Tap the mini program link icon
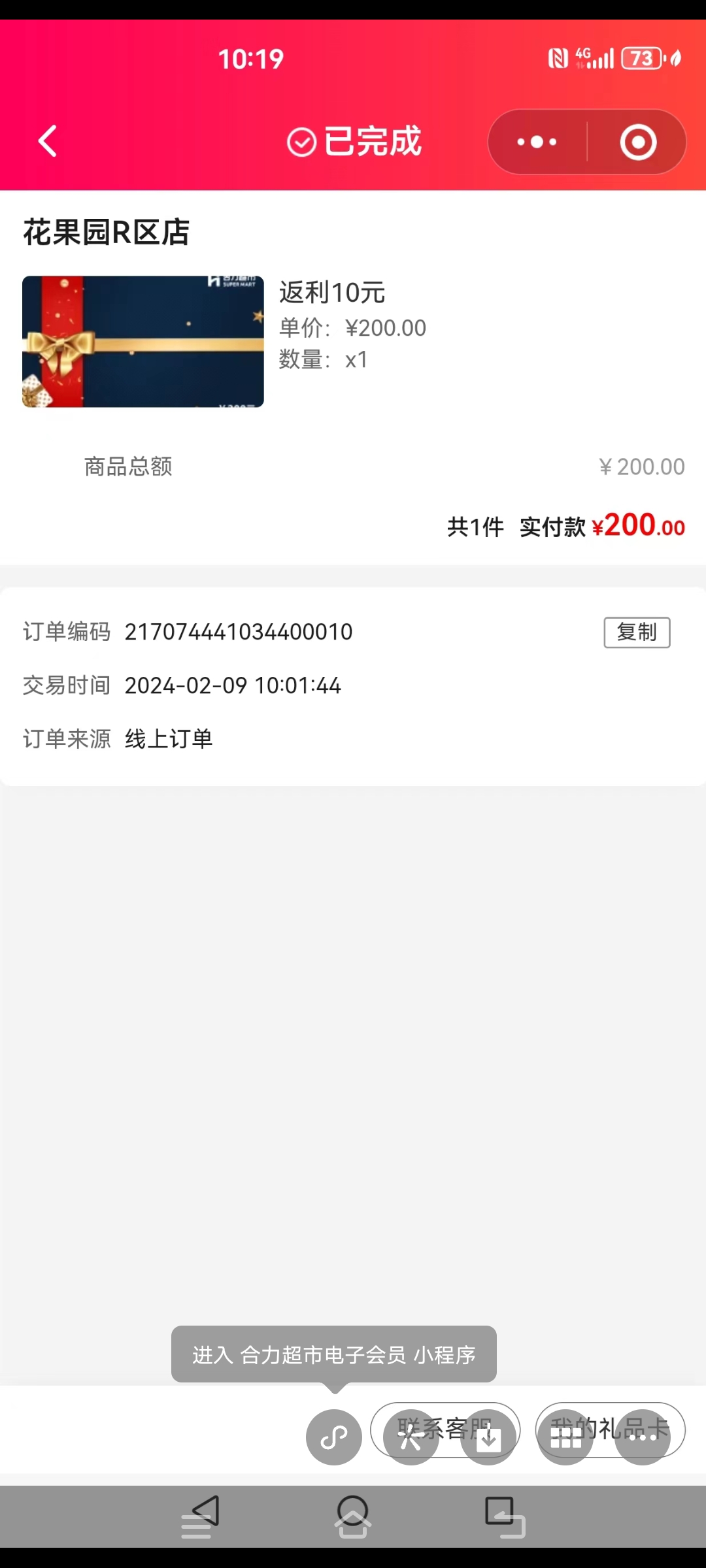The image size is (706, 1568). click(334, 1437)
